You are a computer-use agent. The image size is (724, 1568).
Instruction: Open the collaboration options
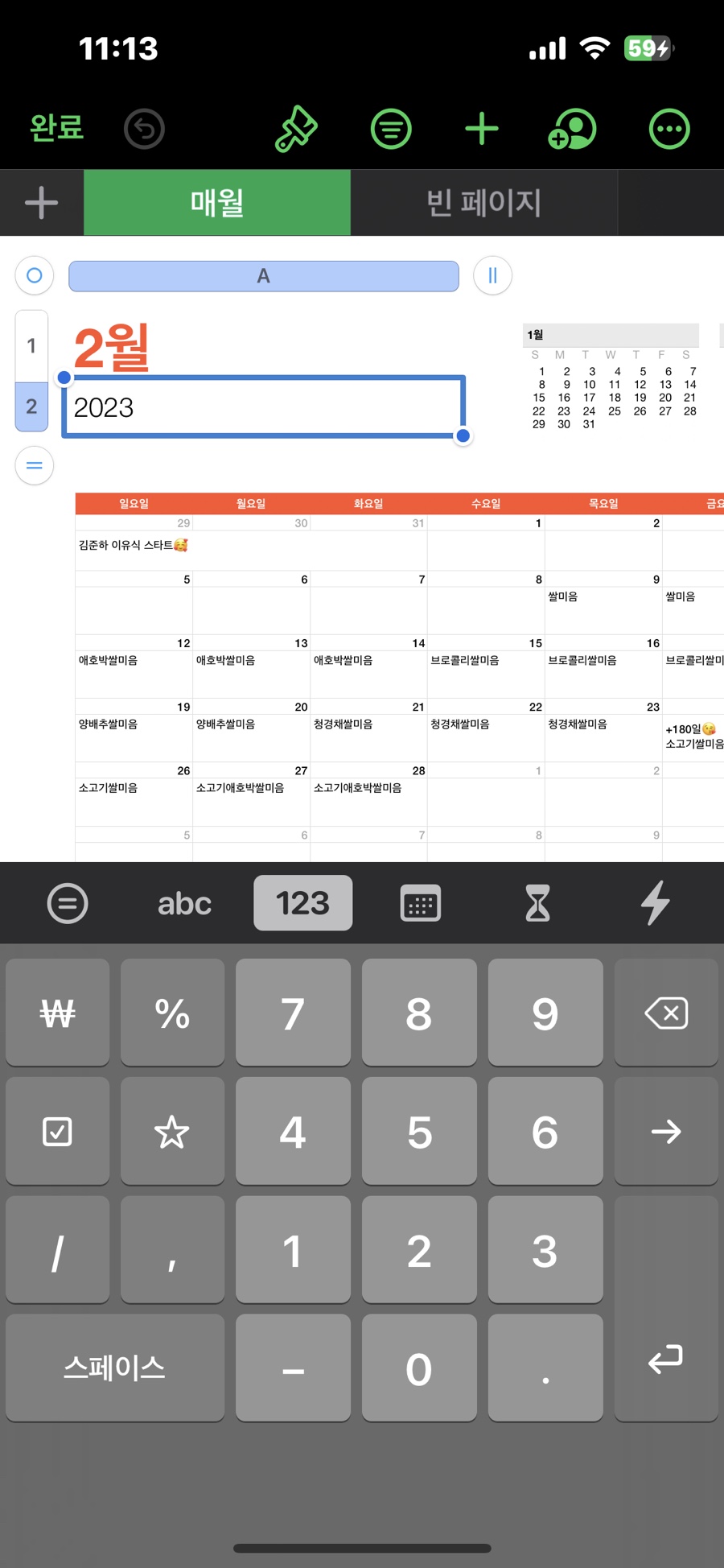click(x=572, y=129)
